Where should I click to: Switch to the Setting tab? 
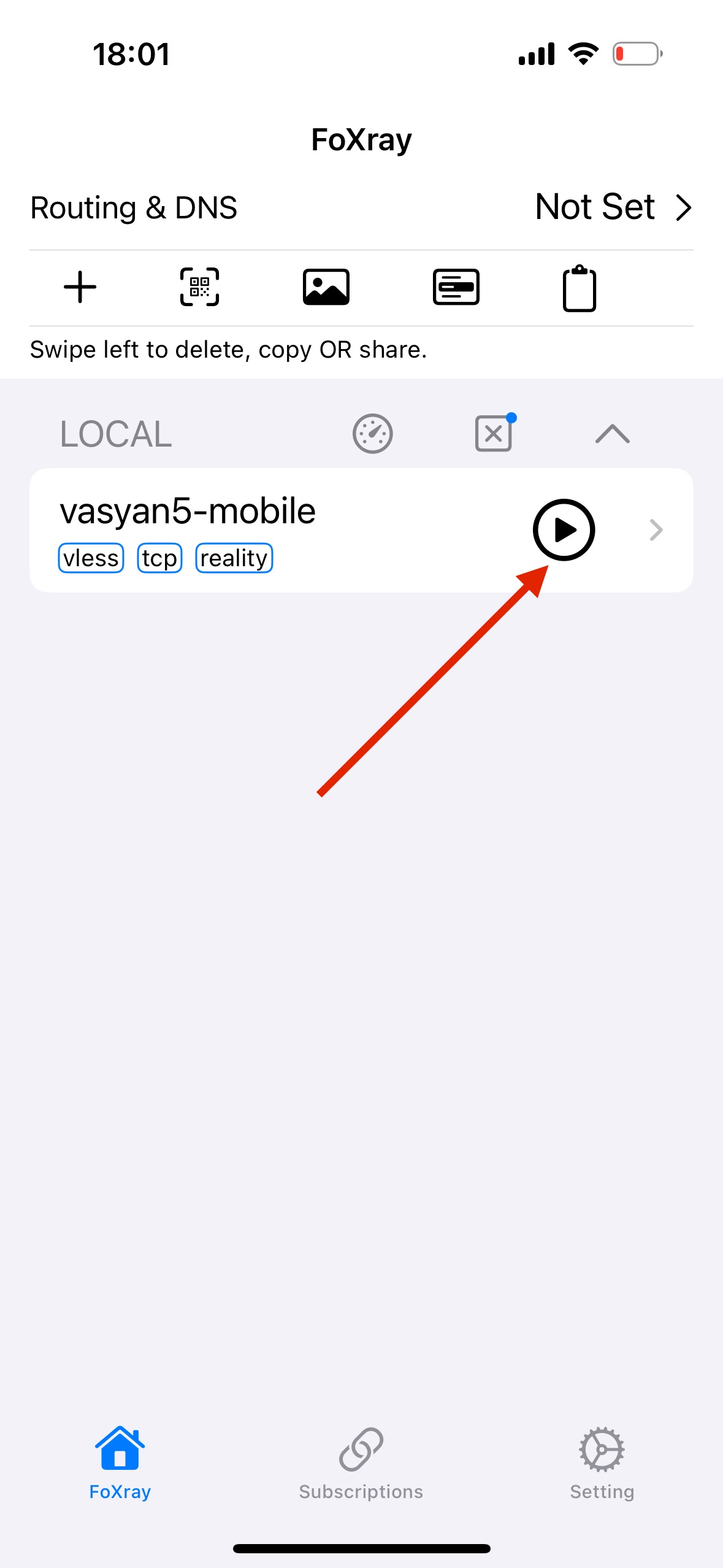click(602, 1463)
